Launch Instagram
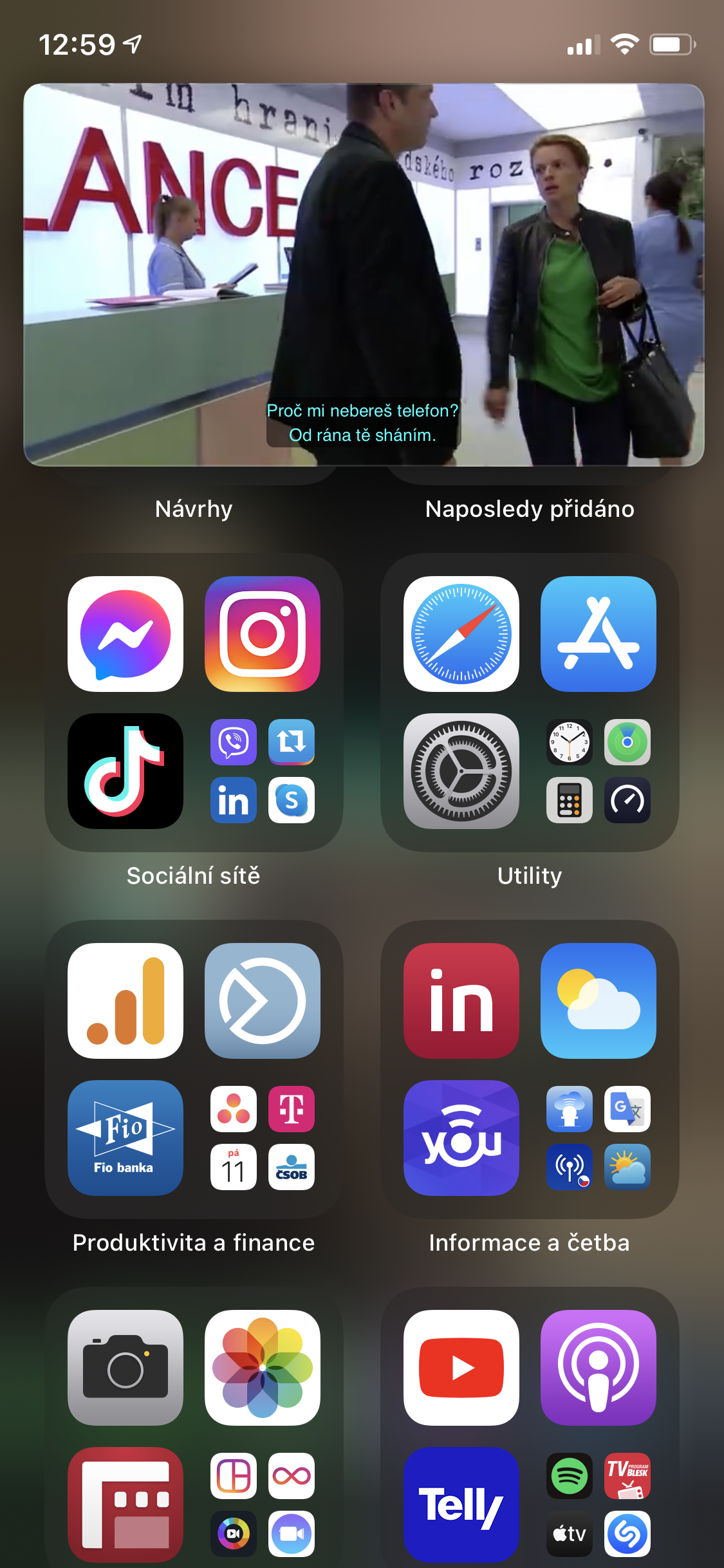The image size is (724, 1568). [263, 634]
